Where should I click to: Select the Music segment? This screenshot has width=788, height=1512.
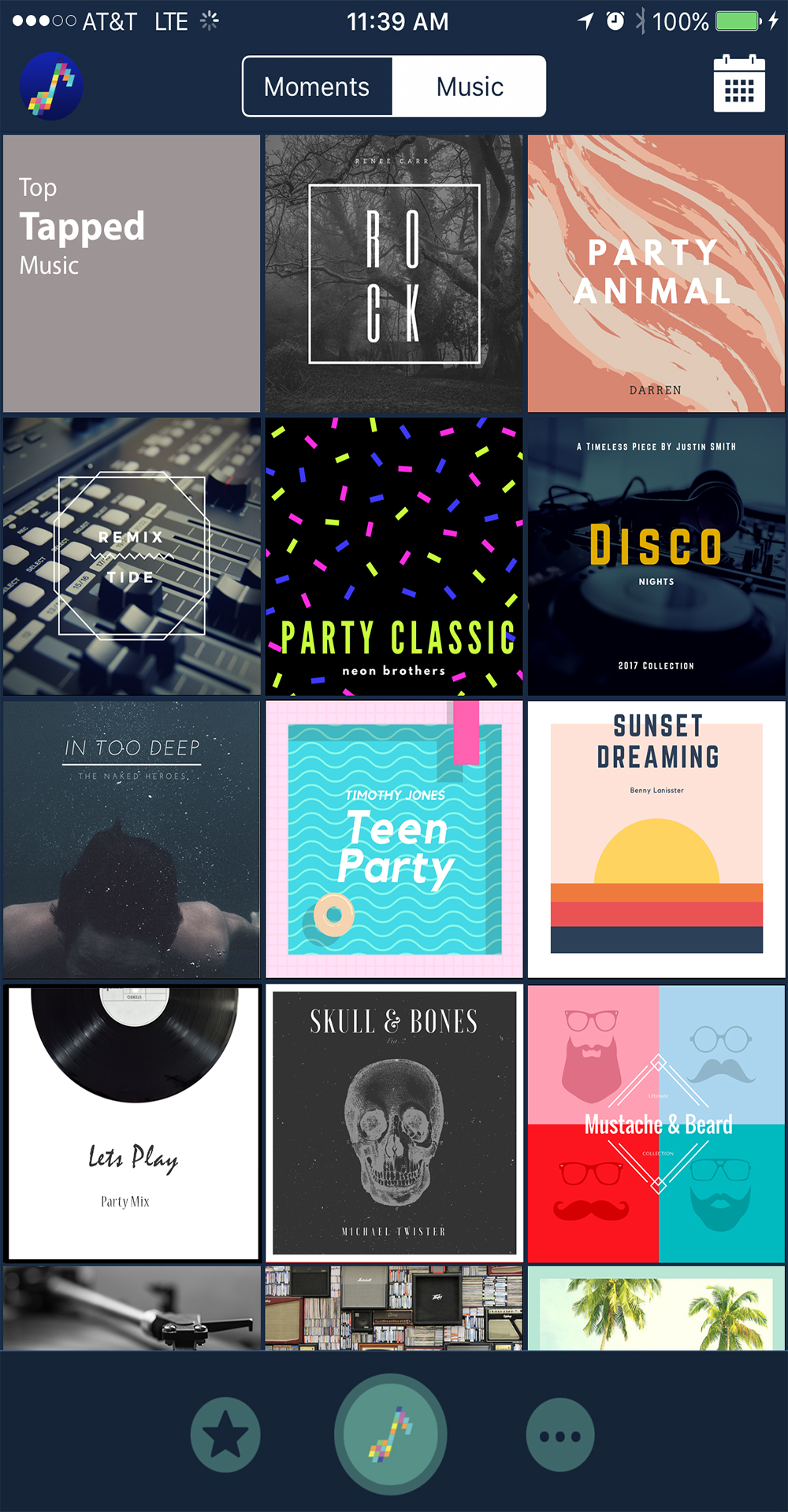click(x=470, y=87)
